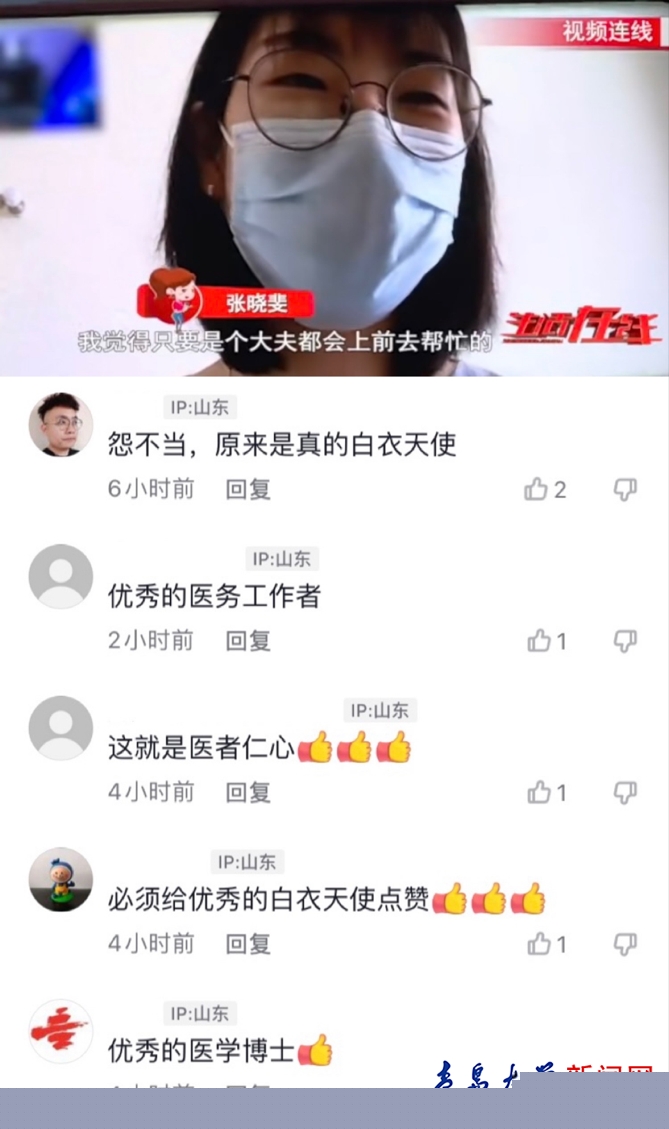Screen dimensions: 669x1129
Task: Like the comment "必须给优秀的白衣天使点赞"
Action: pyautogui.click(x=539, y=944)
